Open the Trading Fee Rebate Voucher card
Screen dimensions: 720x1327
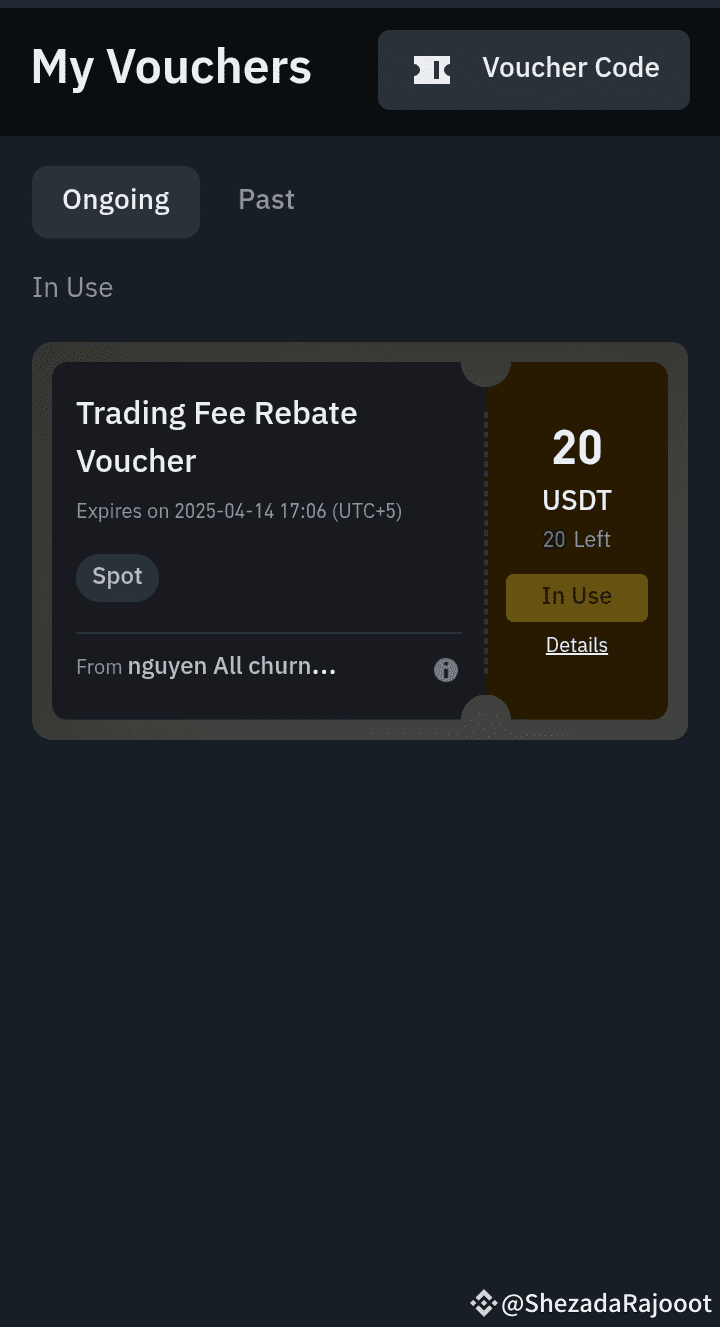tap(360, 540)
